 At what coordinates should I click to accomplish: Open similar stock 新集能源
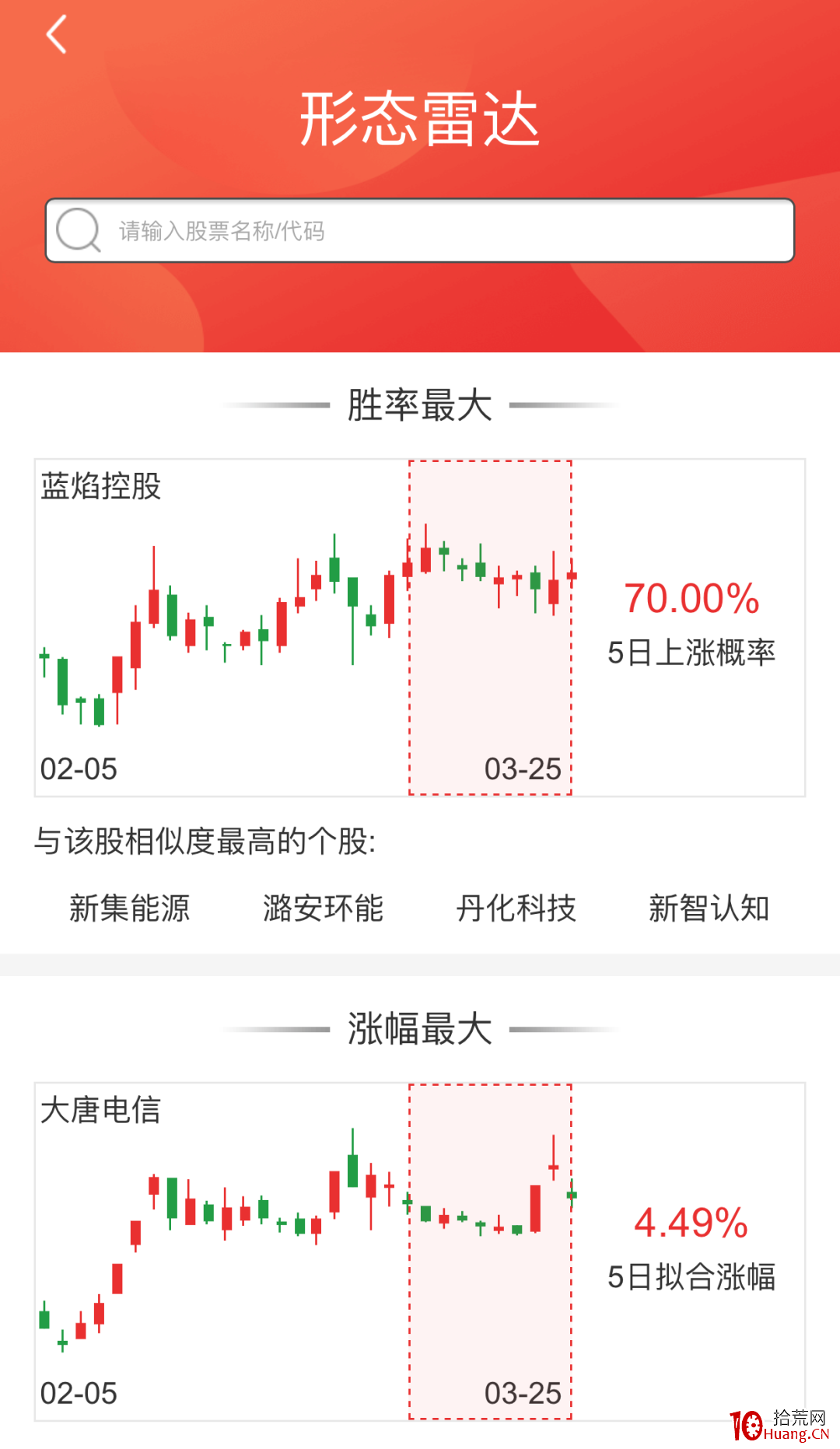coord(130,908)
